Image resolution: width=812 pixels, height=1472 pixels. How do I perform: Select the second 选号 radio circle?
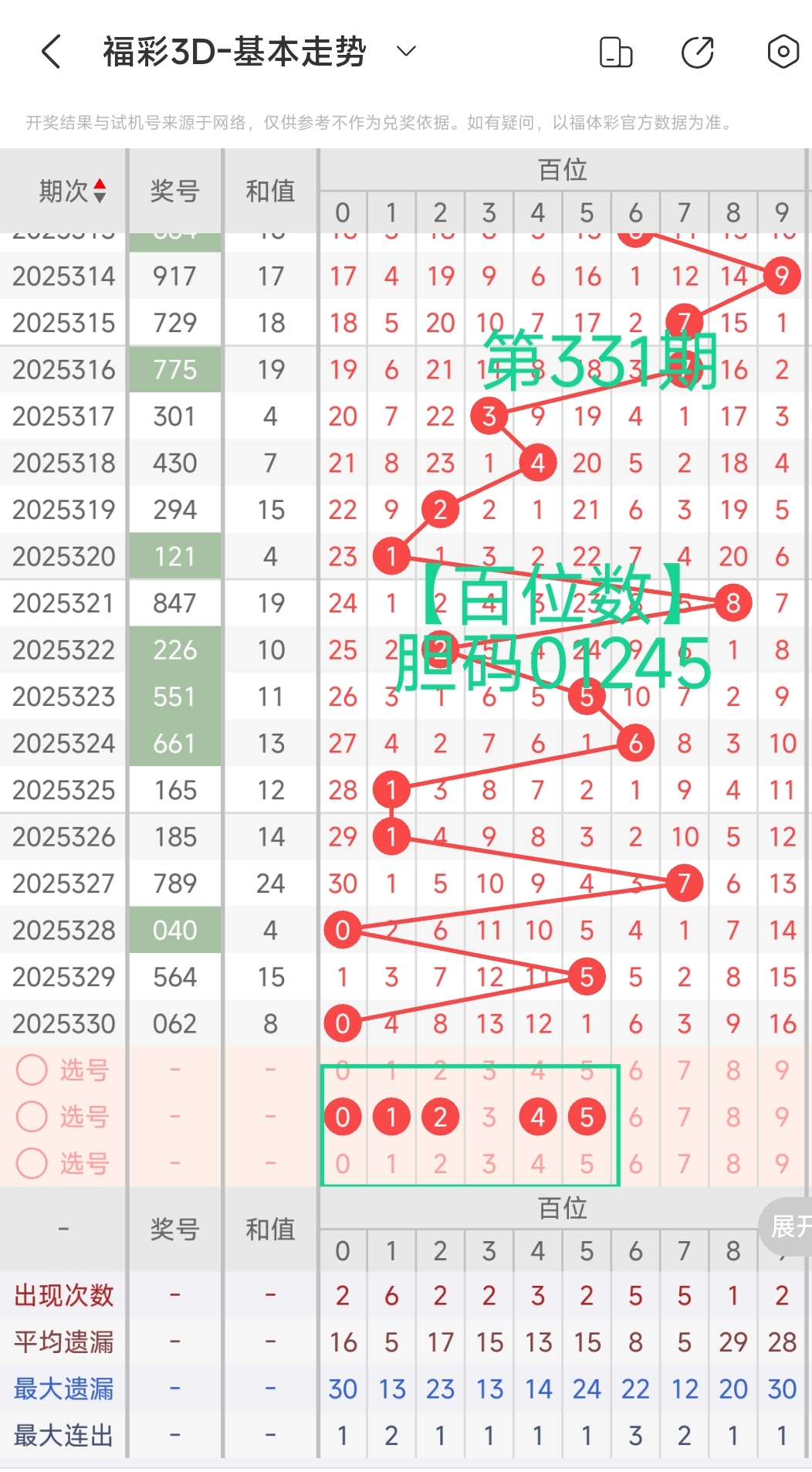click(x=32, y=1117)
